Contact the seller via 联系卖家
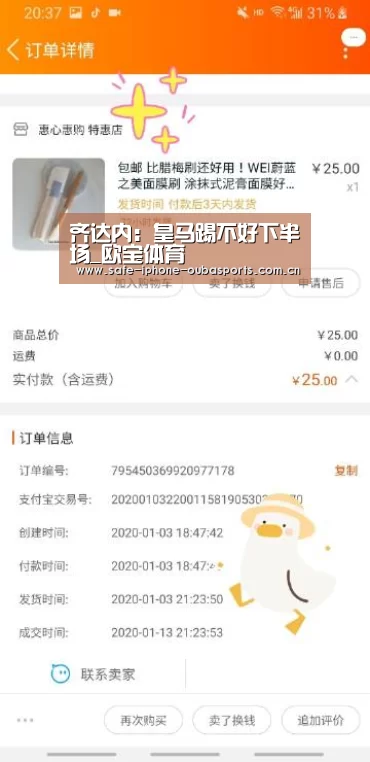This screenshot has height=762, width=370. click(93, 675)
